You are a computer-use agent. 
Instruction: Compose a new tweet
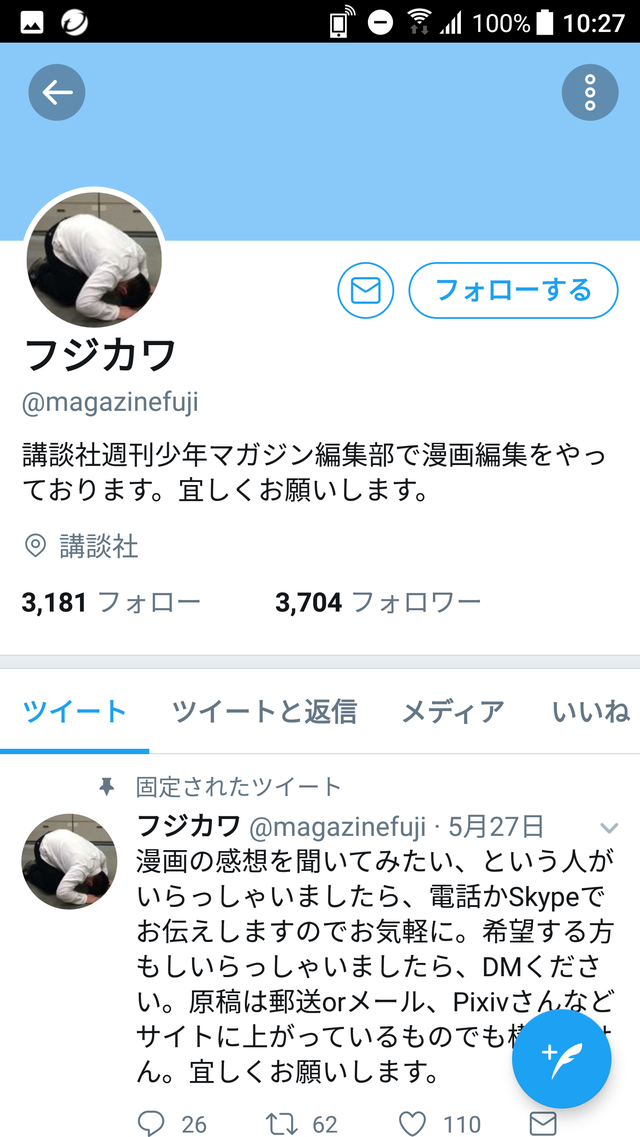[x=562, y=1059]
